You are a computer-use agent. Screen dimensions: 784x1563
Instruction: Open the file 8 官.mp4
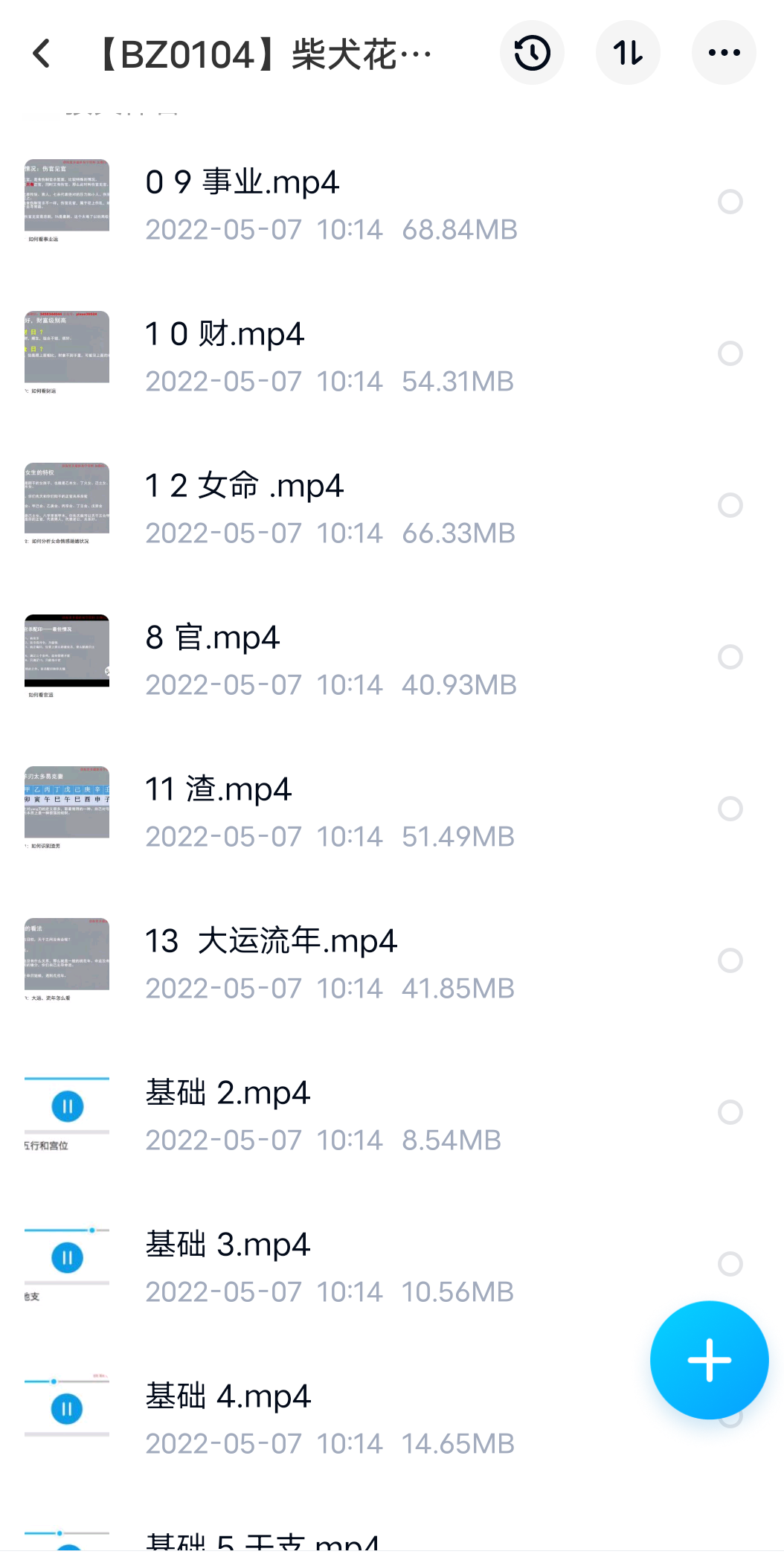coord(213,638)
